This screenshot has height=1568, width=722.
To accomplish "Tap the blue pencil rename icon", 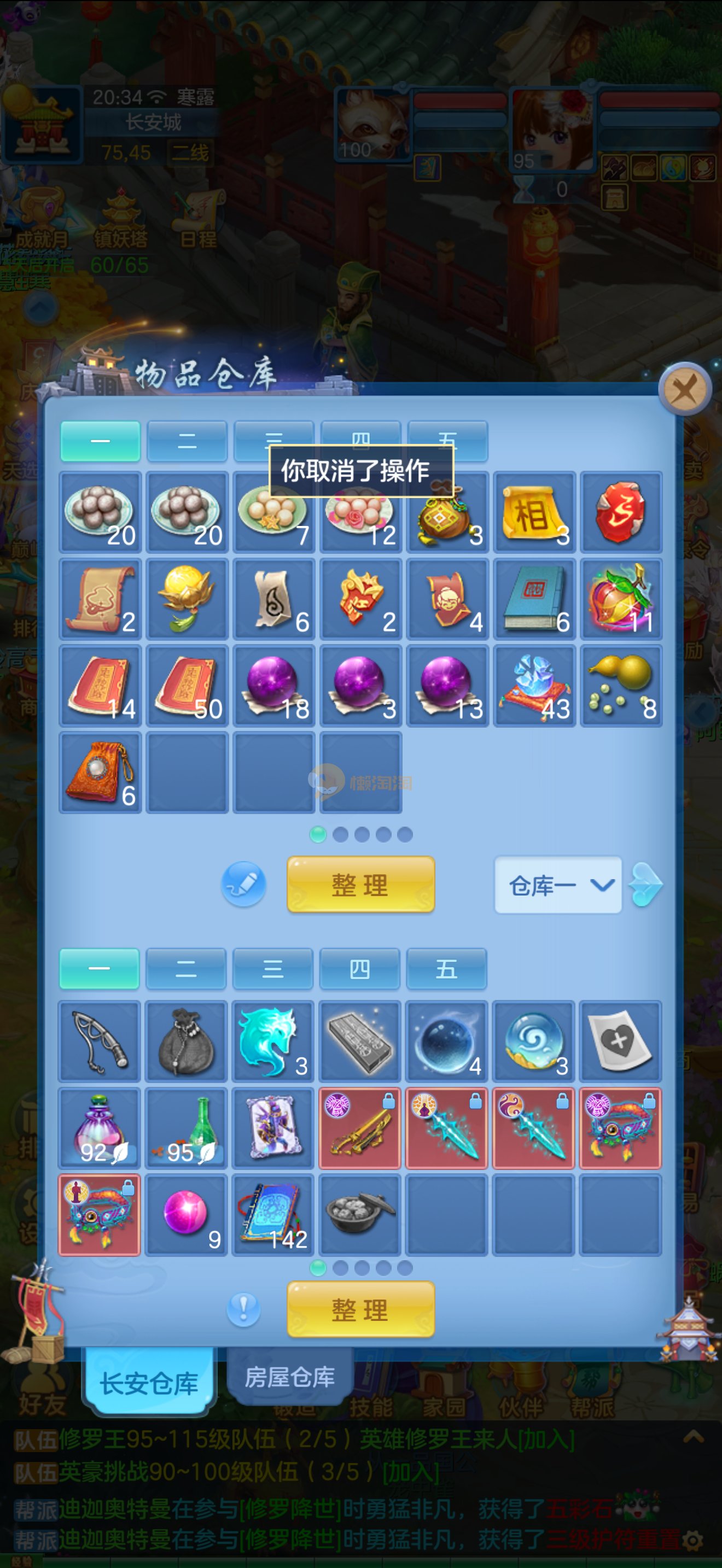I will pos(243,884).
